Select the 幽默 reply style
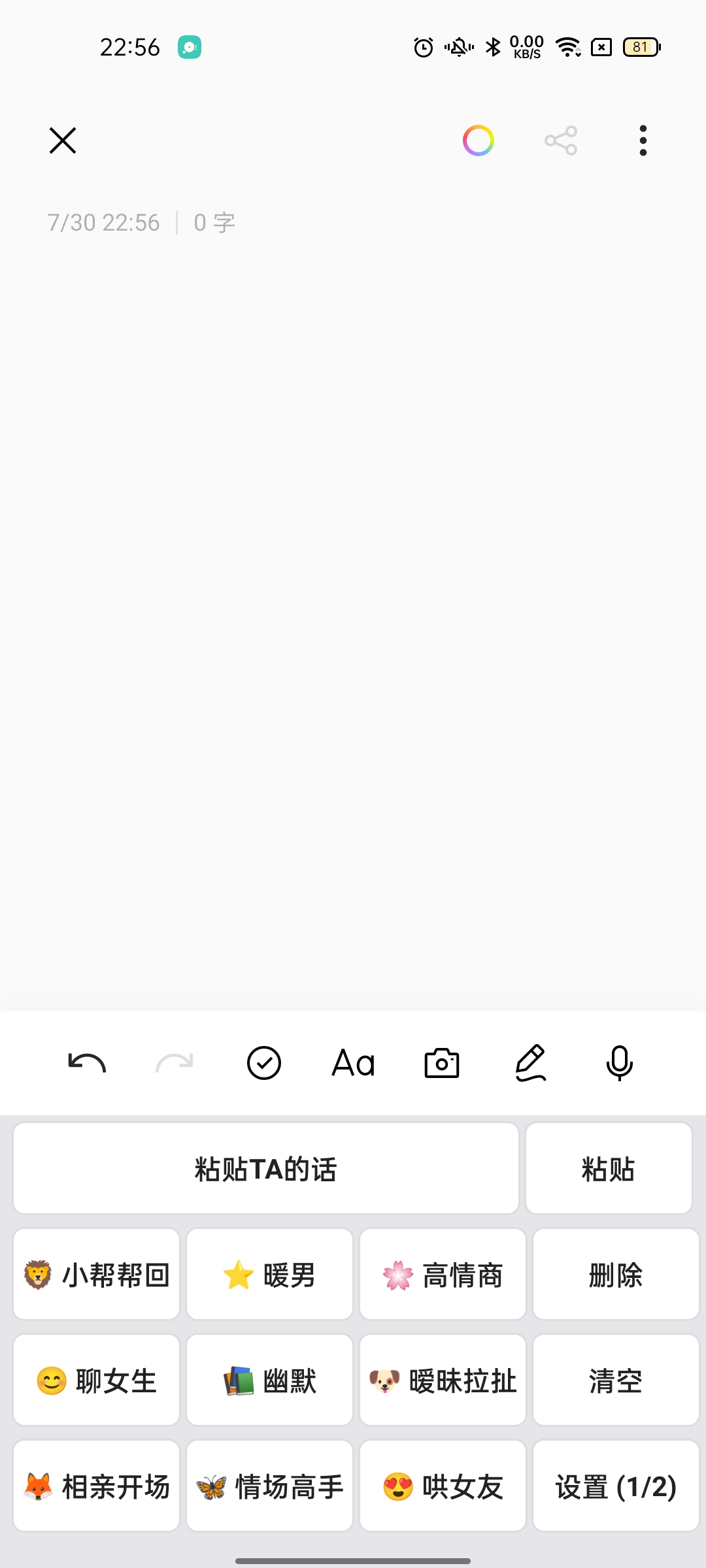The height and width of the screenshot is (1568, 706). point(269,1380)
